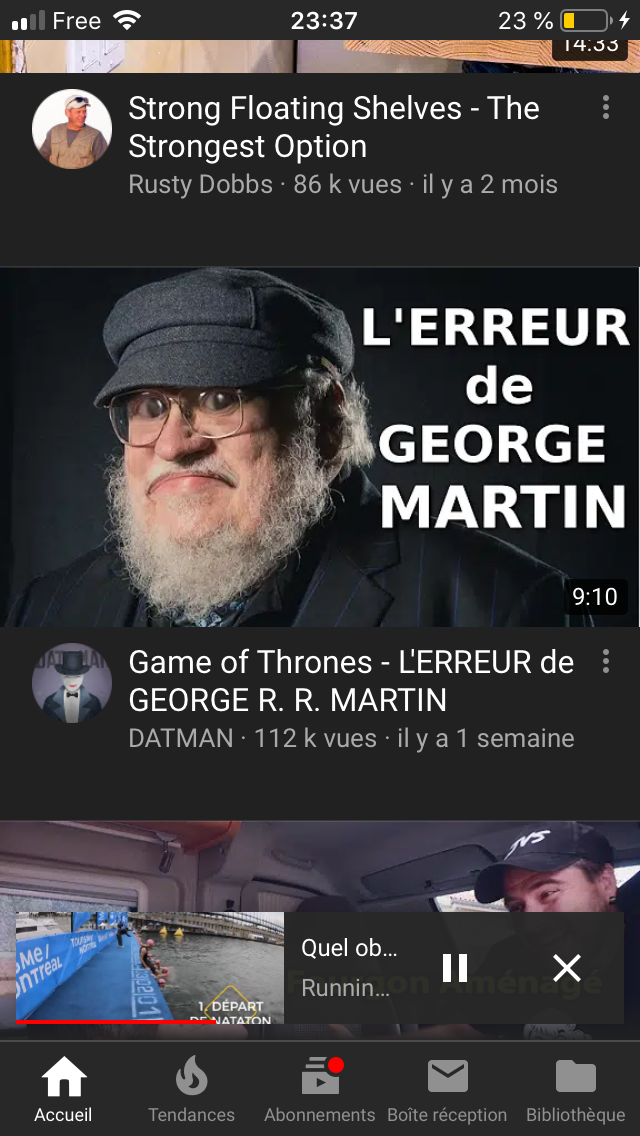This screenshot has width=640, height=1136.
Task: Open options for Game of Thrones video
Action: click(x=606, y=661)
